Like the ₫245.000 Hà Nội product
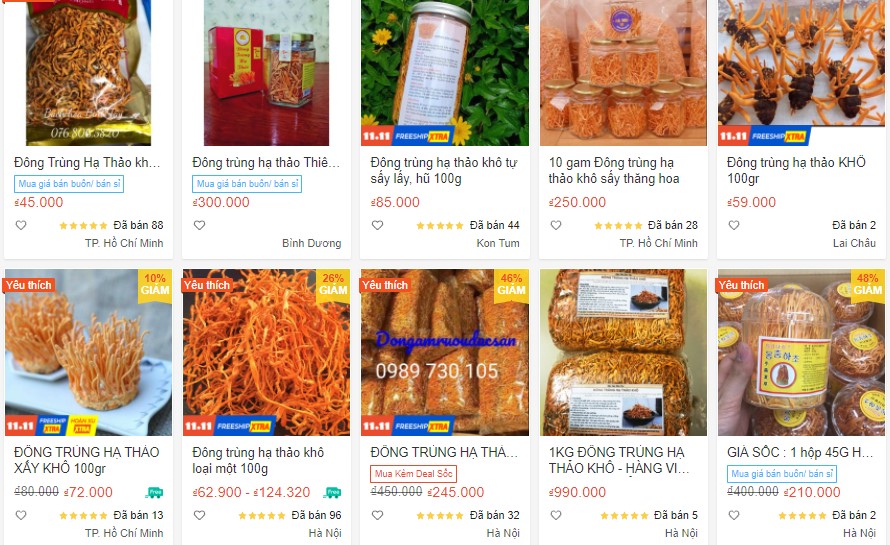This screenshot has height=545, width=890. pos(377,515)
